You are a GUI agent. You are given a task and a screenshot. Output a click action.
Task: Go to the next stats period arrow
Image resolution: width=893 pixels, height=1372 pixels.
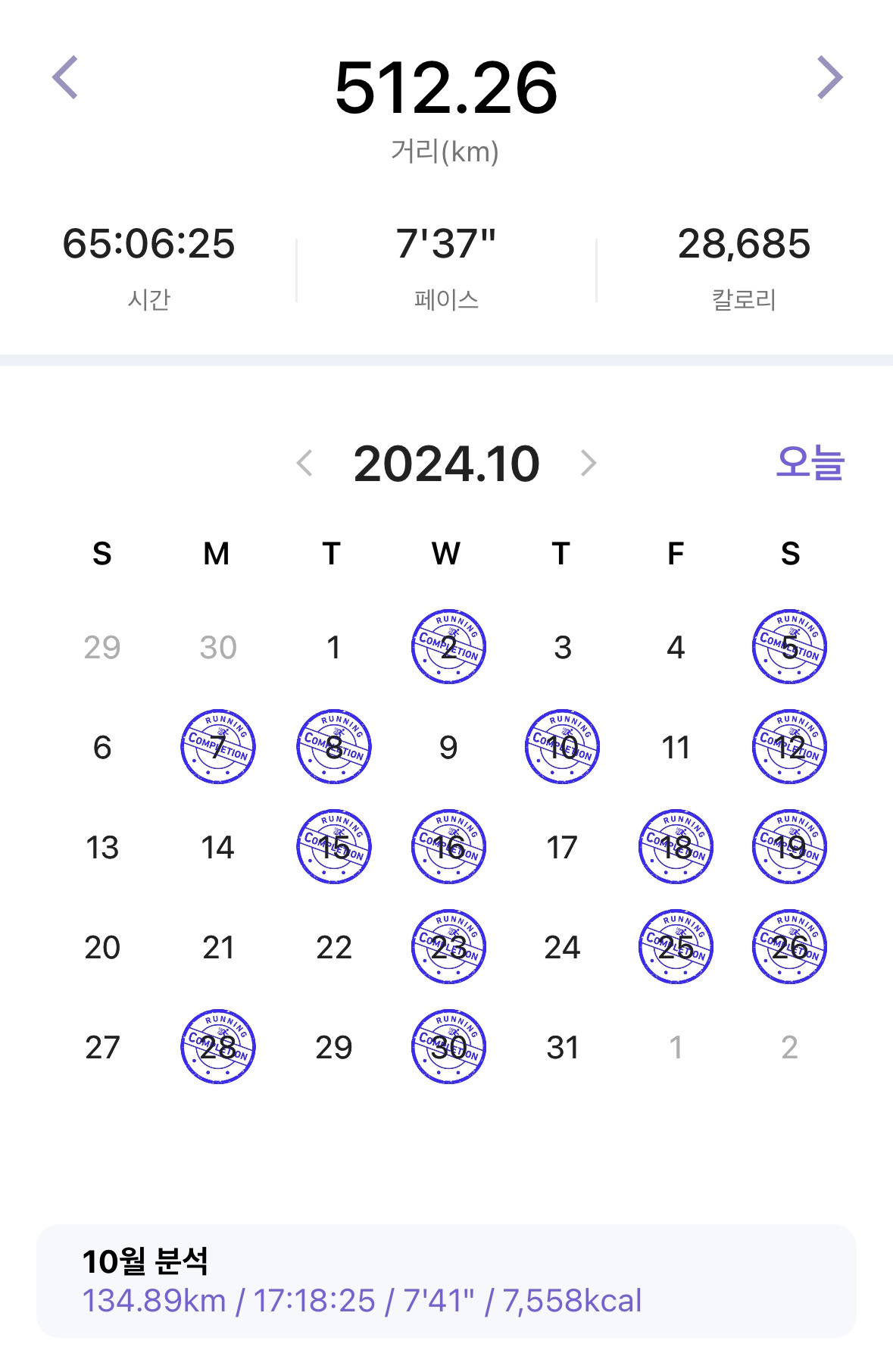click(x=829, y=77)
